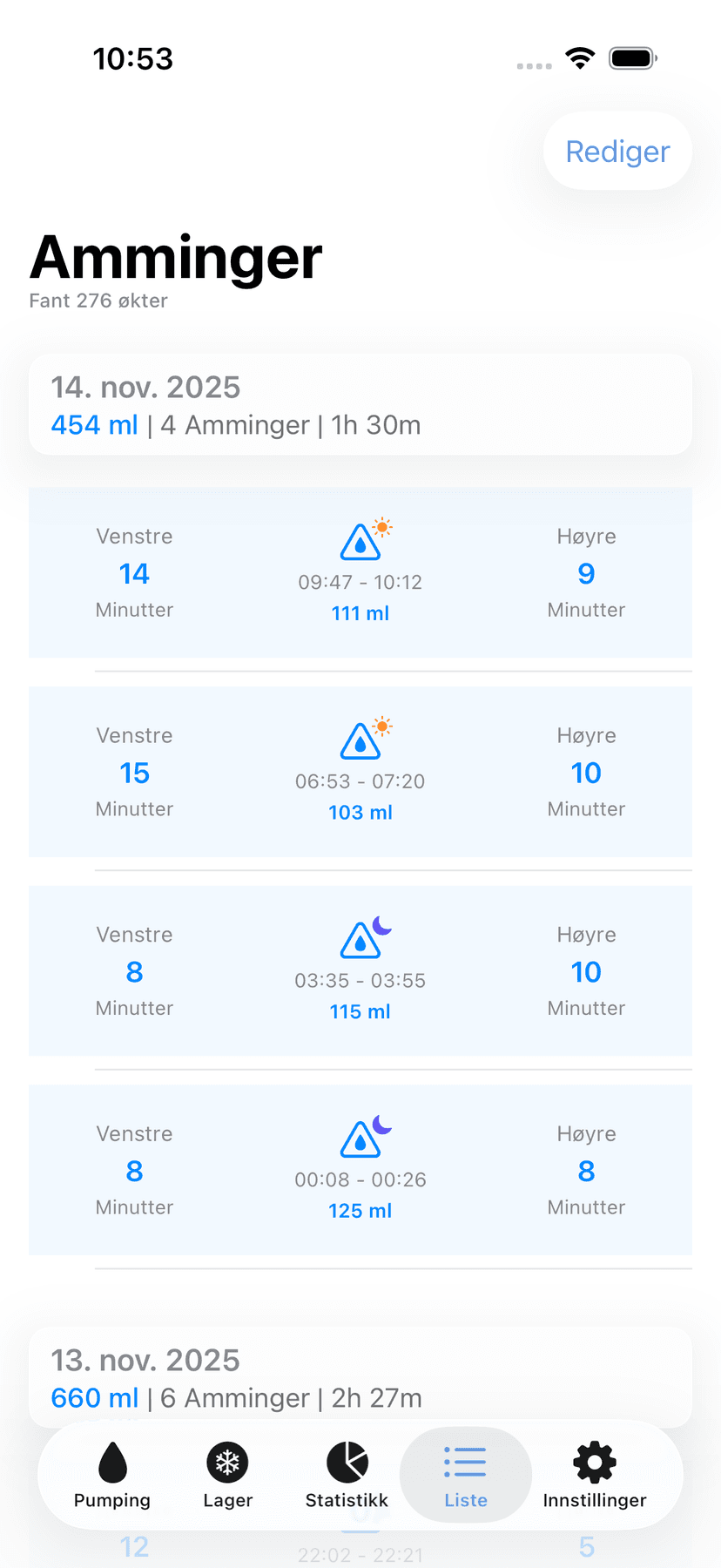Select the 14. nov. 2025 day header
721x1568 pixels.
pyautogui.click(x=146, y=387)
